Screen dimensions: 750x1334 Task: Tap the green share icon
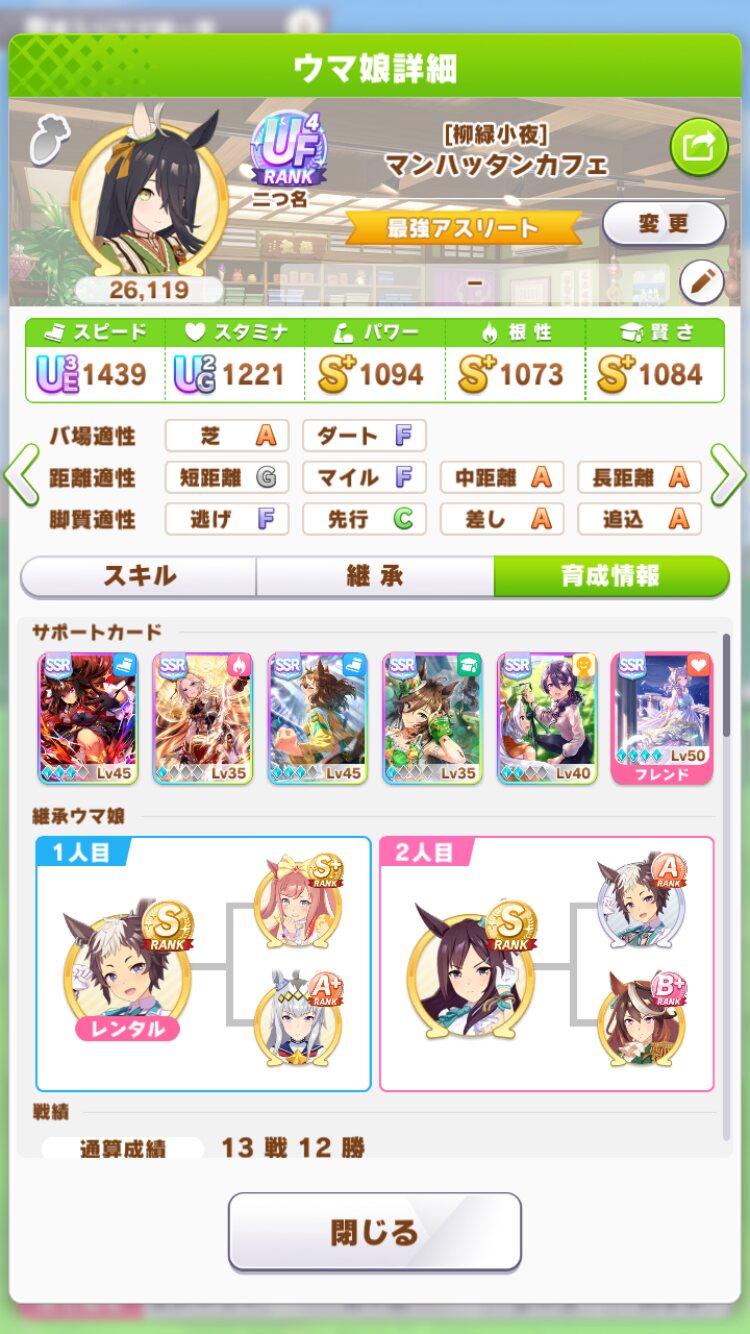point(698,147)
